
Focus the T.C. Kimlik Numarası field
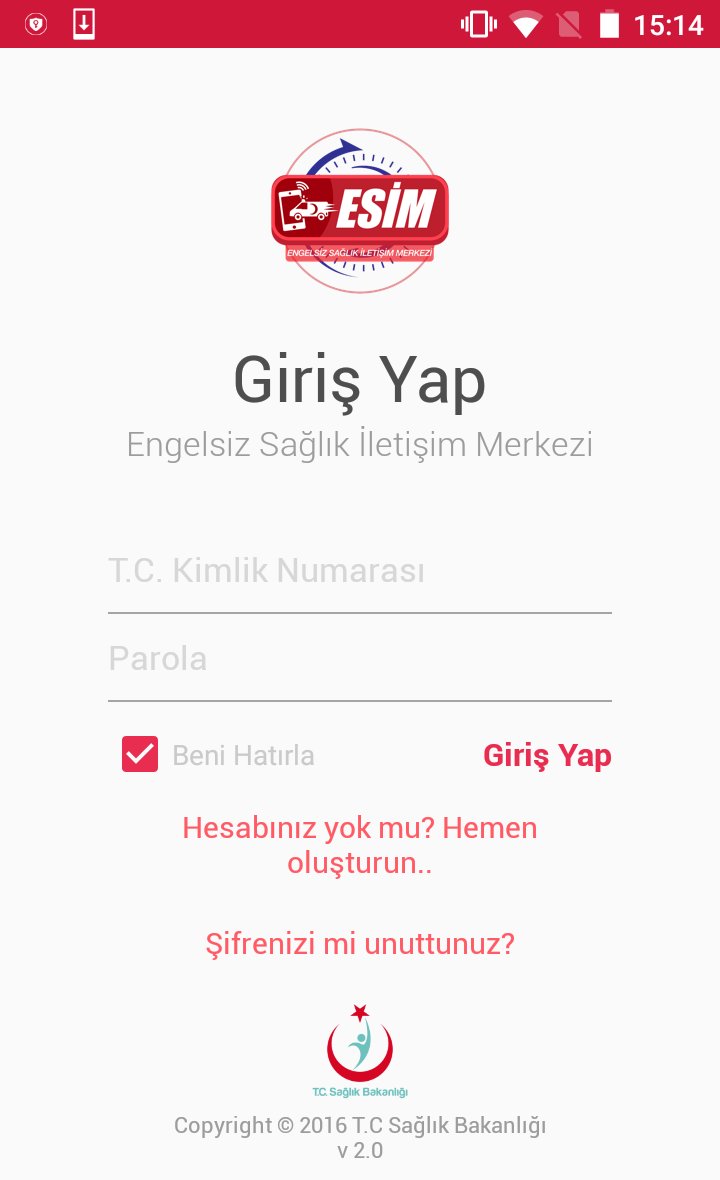tap(359, 573)
